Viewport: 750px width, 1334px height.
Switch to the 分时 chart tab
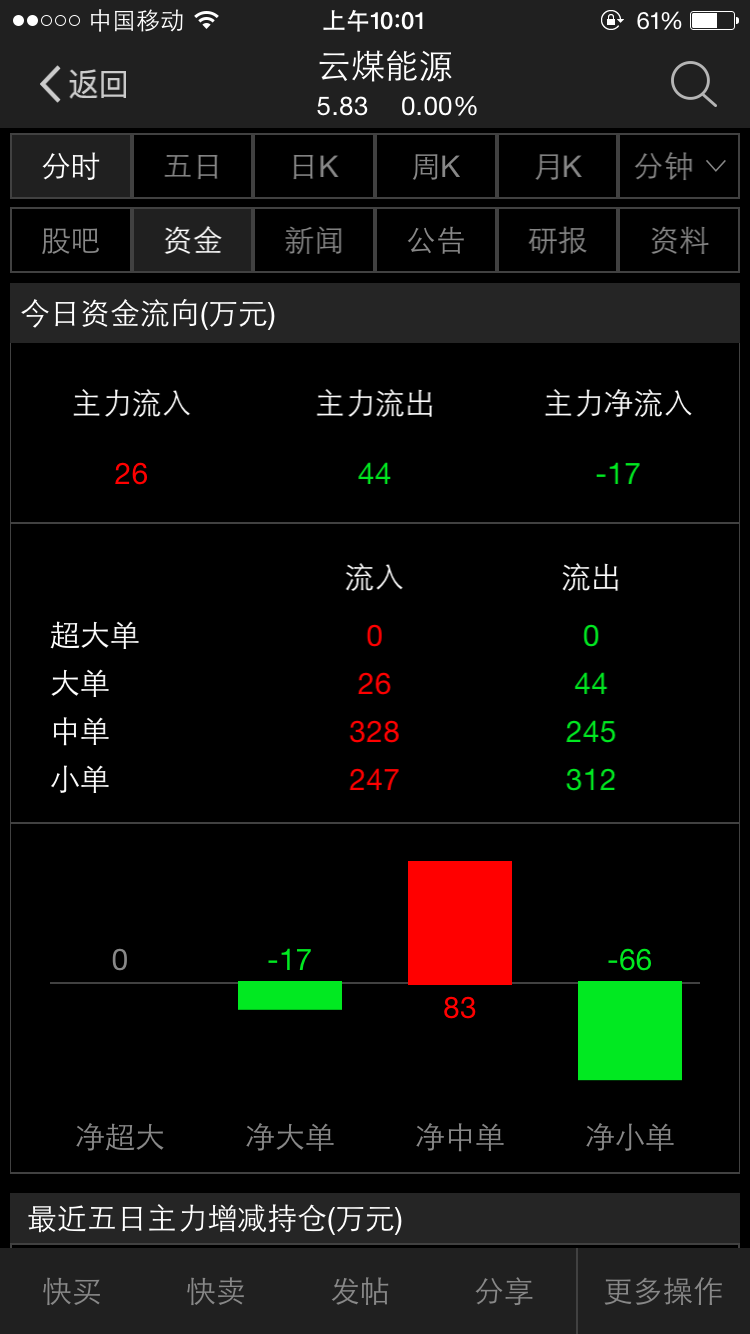point(71,166)
